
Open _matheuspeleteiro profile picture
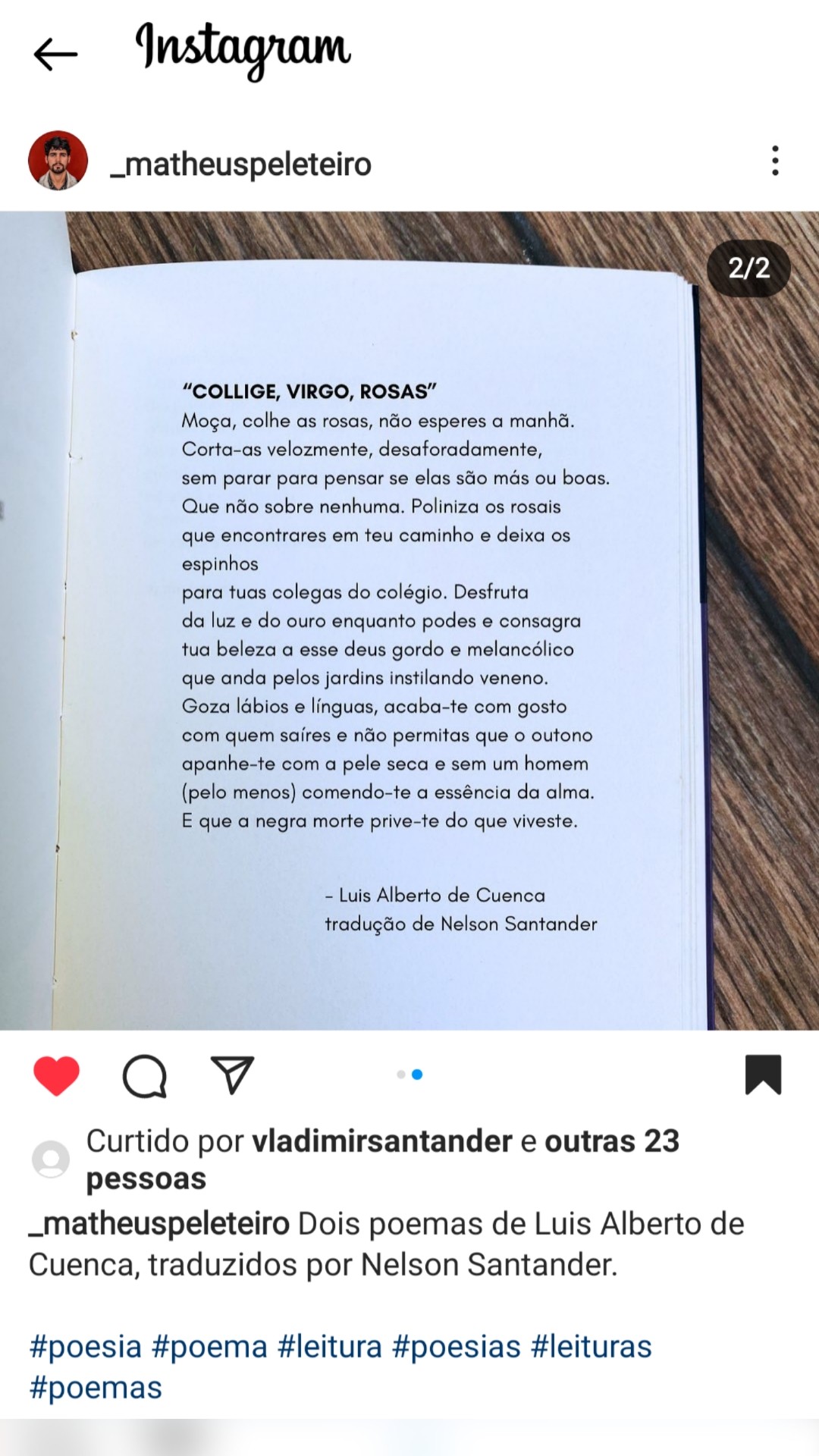pos(58,161)
